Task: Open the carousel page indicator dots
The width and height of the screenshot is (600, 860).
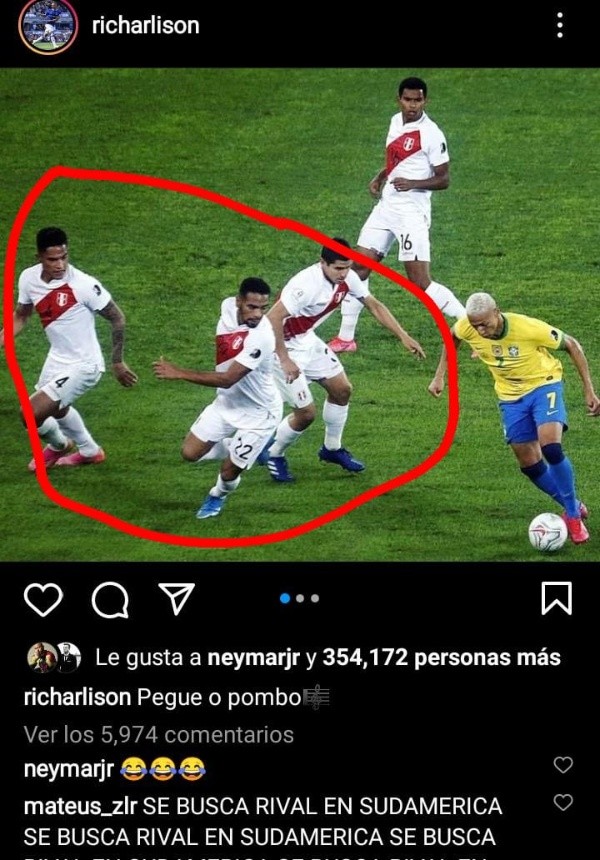Action: tap(300, 598)
